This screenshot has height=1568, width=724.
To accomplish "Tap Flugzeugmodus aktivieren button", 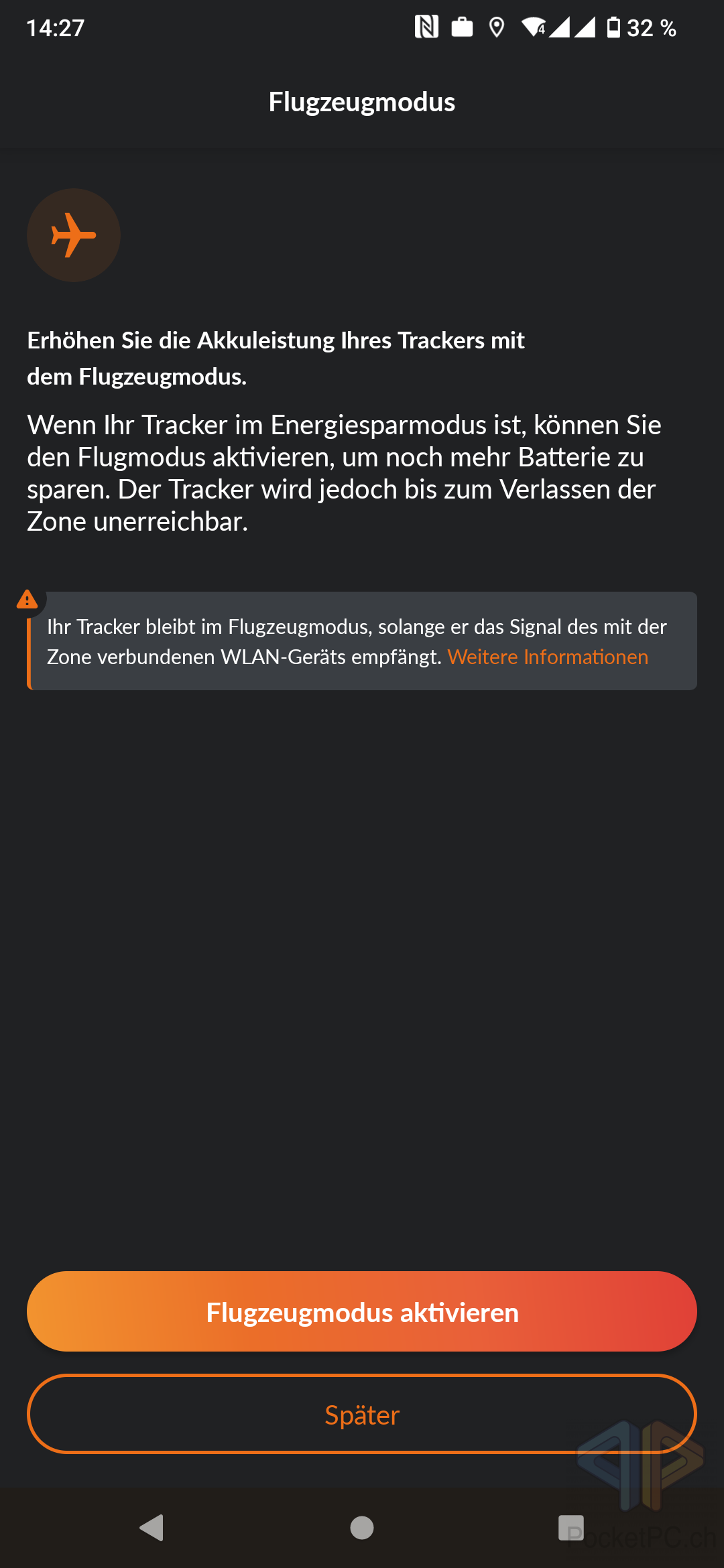I will point(362,1311).
